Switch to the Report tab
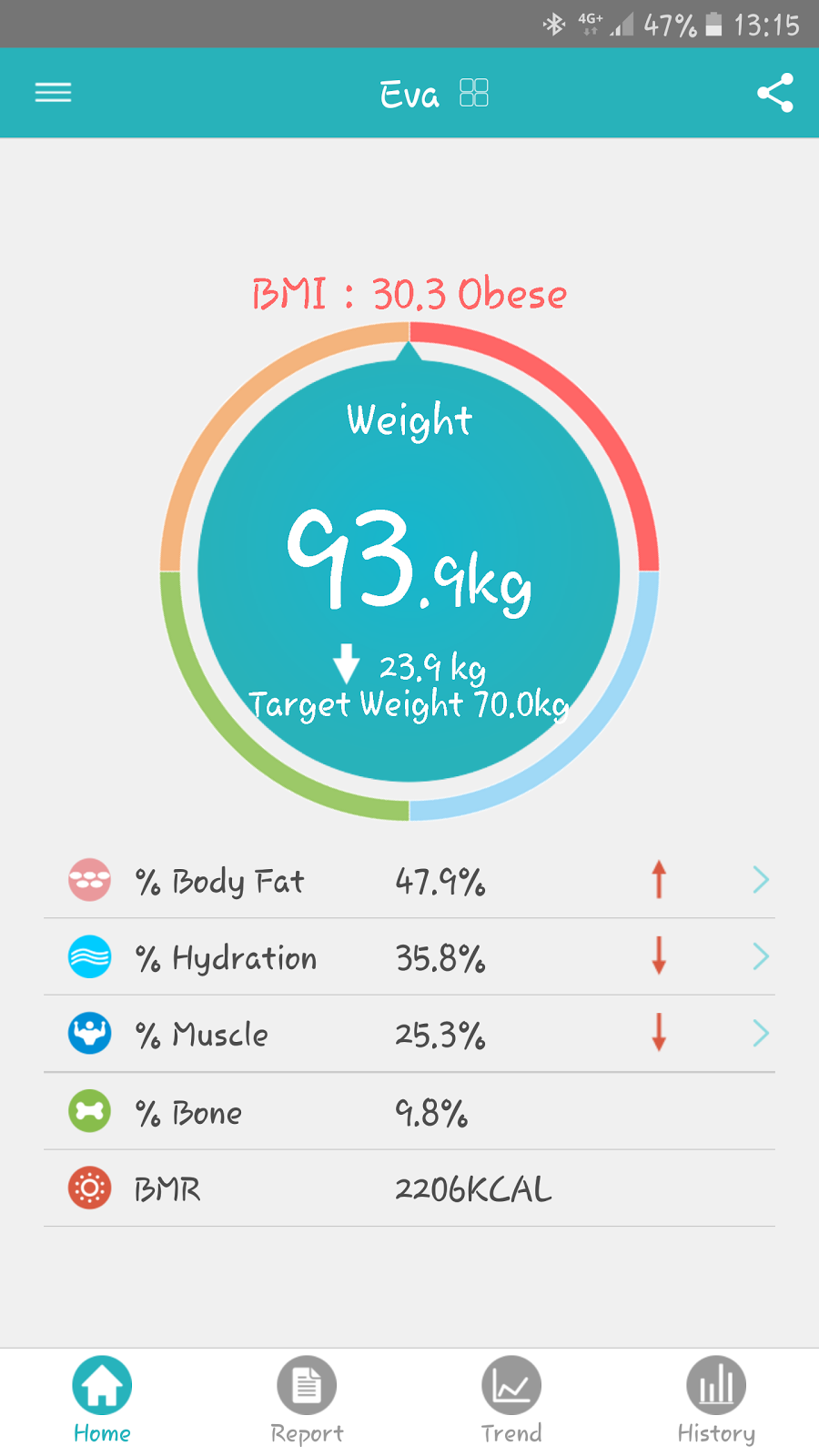 pos(307,1401)
